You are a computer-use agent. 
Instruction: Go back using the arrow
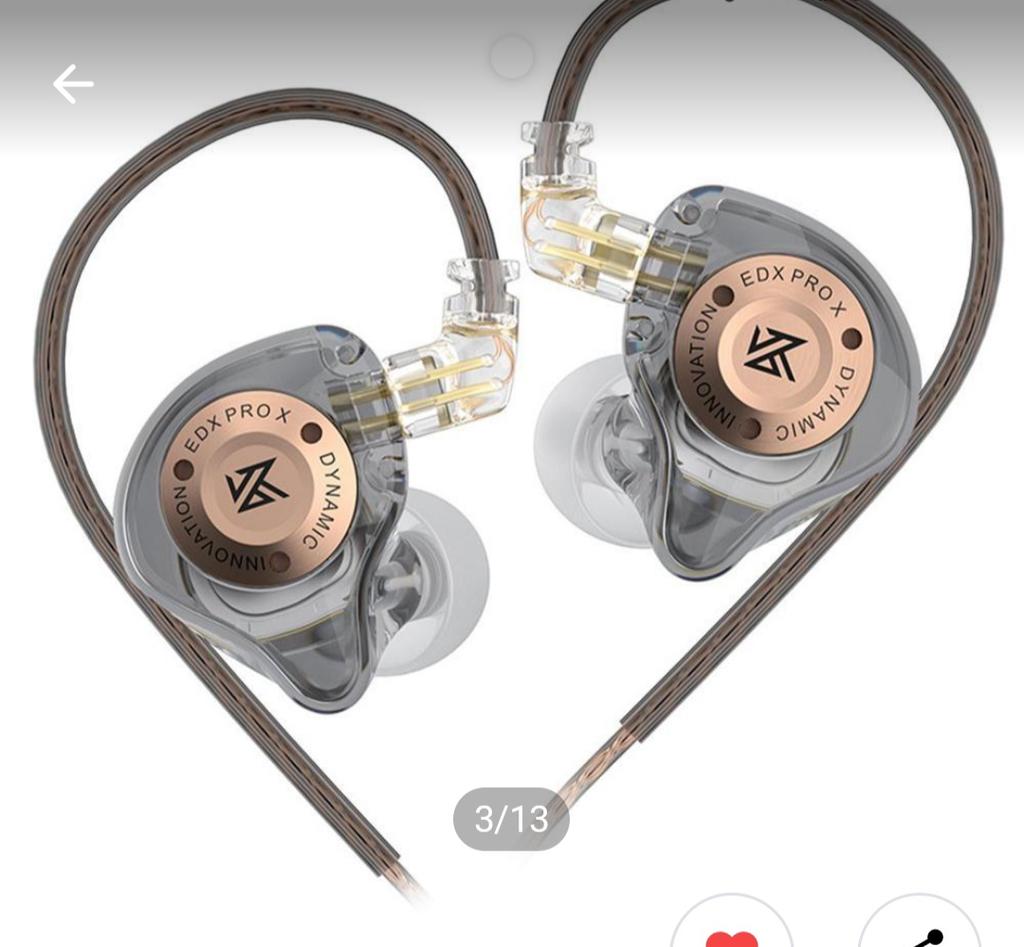point(73,85)
